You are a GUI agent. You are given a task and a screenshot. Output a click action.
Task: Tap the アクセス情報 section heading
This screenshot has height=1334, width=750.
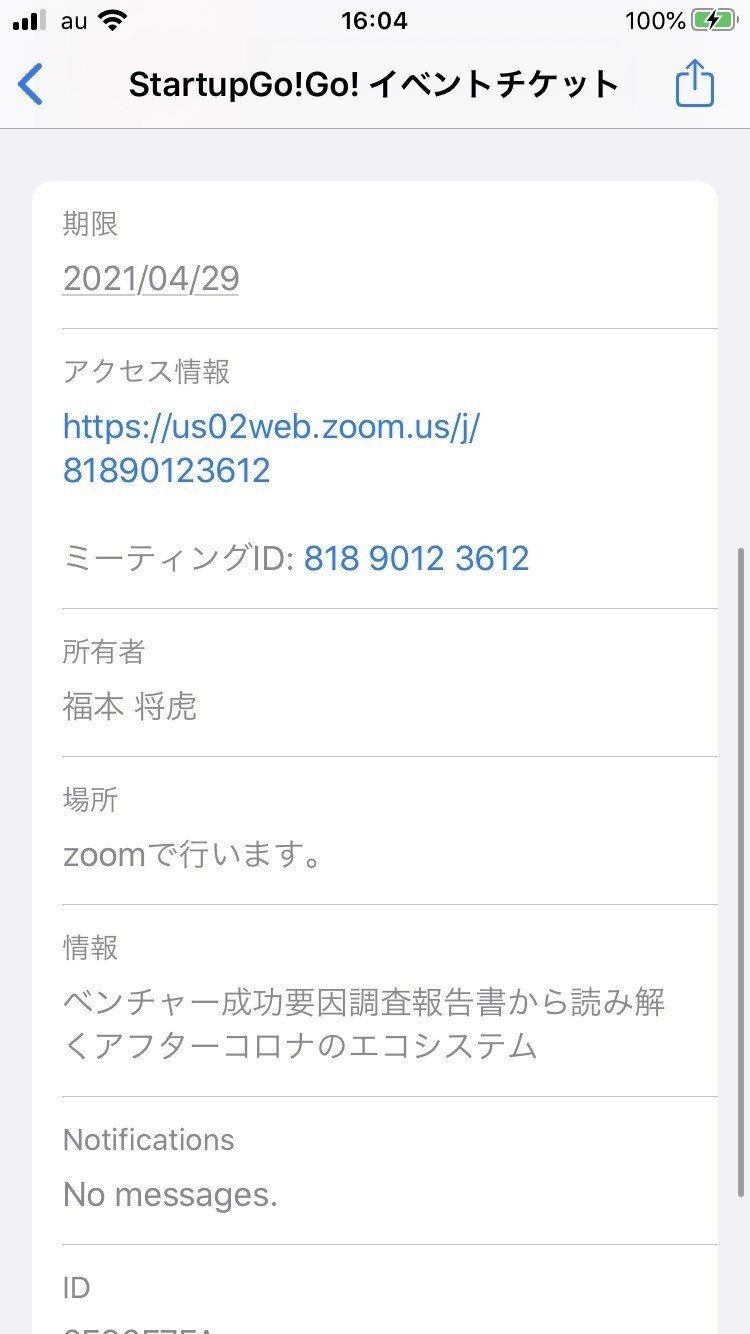pos(147,370)
